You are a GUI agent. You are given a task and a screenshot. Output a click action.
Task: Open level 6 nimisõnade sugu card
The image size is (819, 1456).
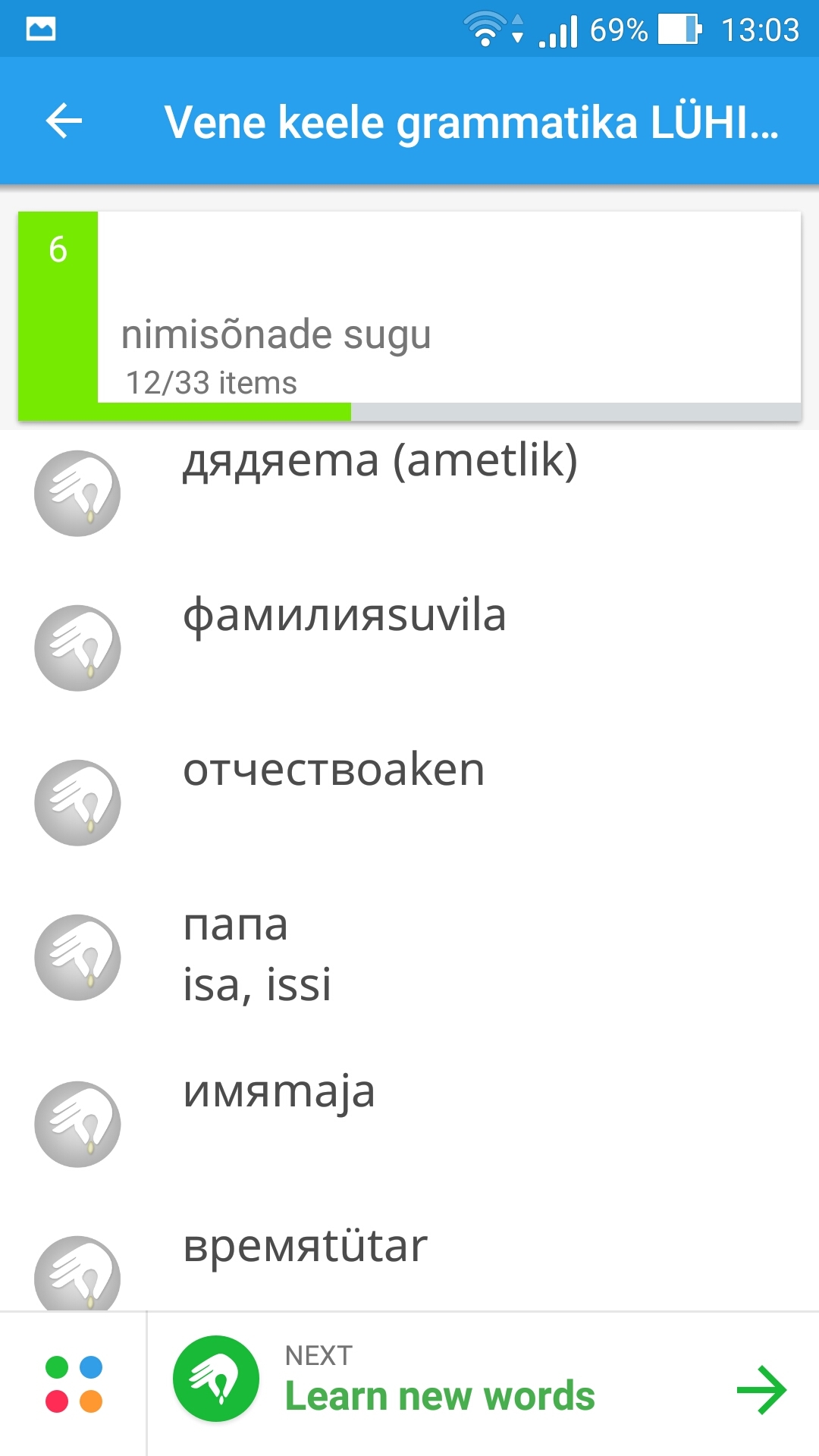[409, 316]
